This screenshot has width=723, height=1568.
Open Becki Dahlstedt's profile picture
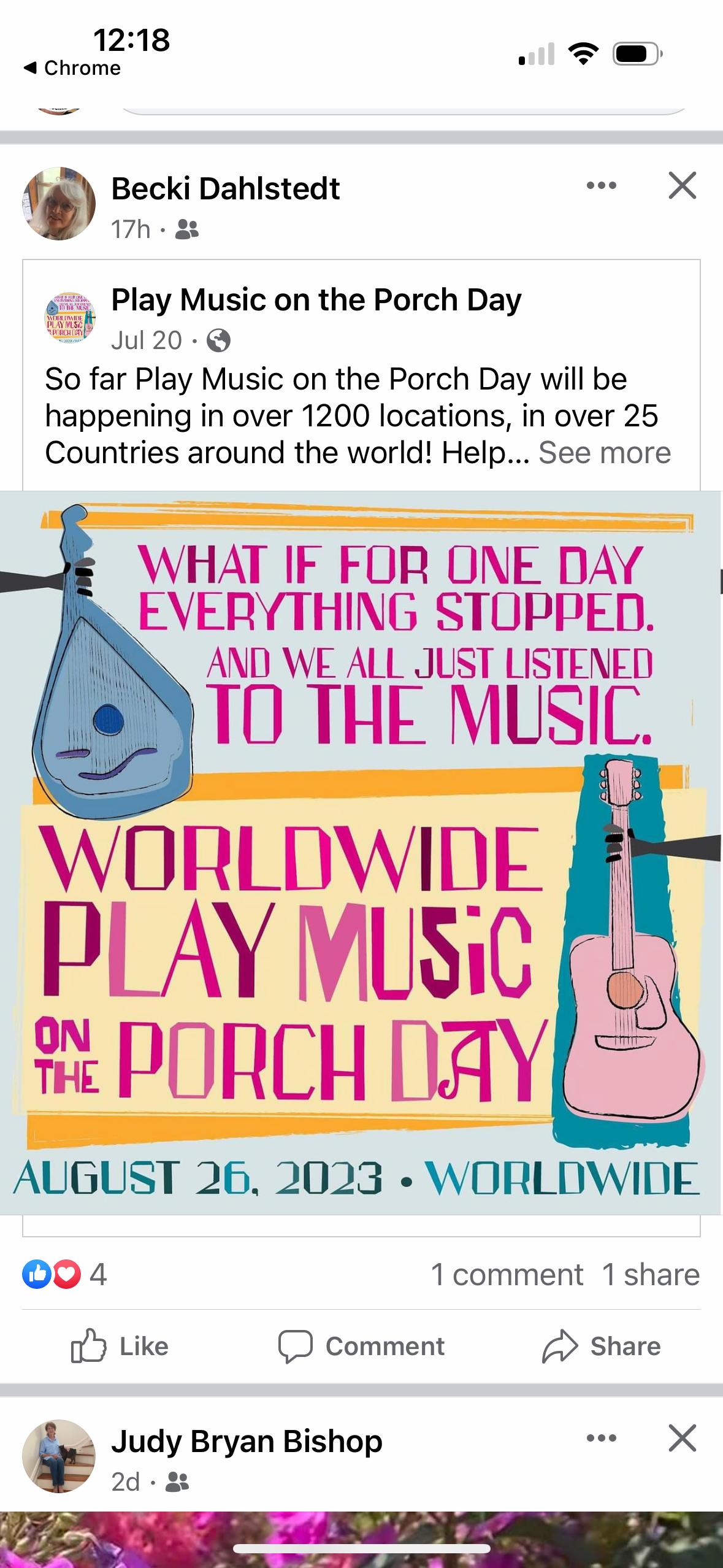tap(59, 204)
